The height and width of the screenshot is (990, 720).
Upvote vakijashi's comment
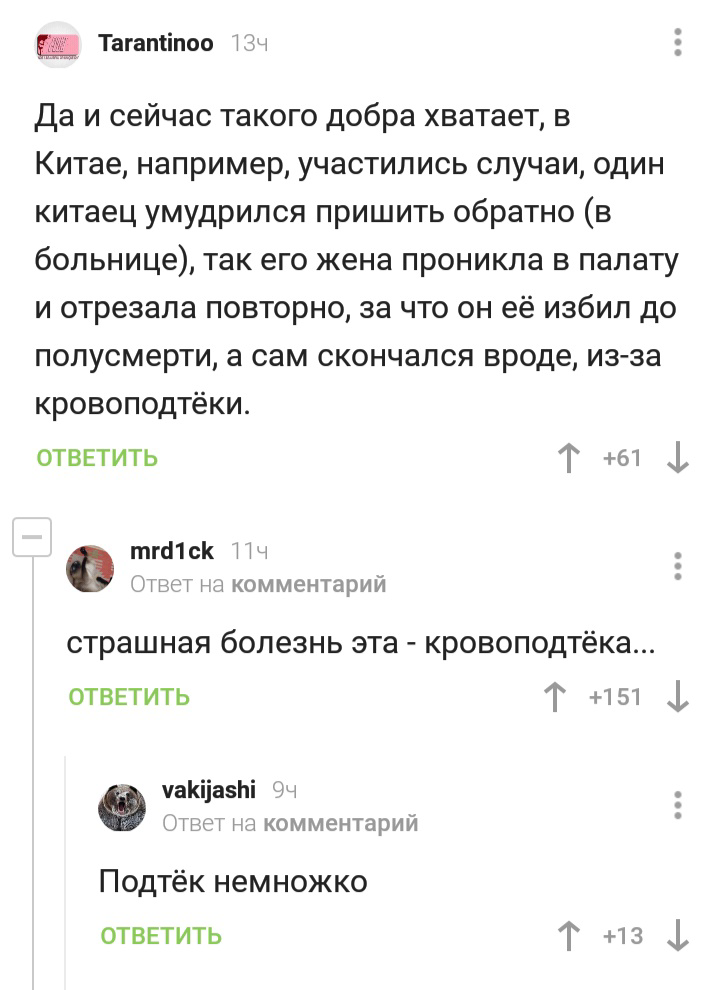point(571,936)
